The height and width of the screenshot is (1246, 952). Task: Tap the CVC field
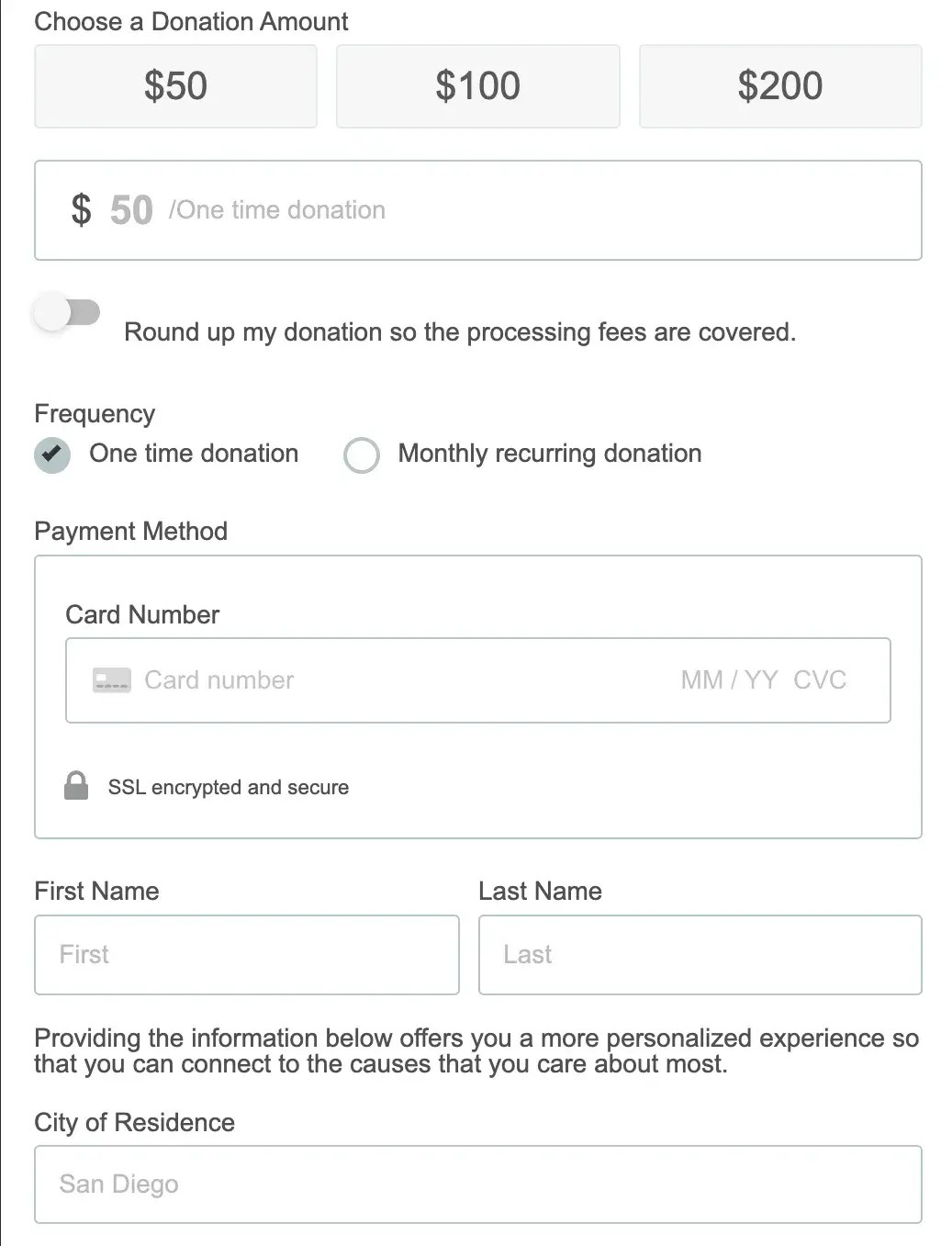(820, 680)
